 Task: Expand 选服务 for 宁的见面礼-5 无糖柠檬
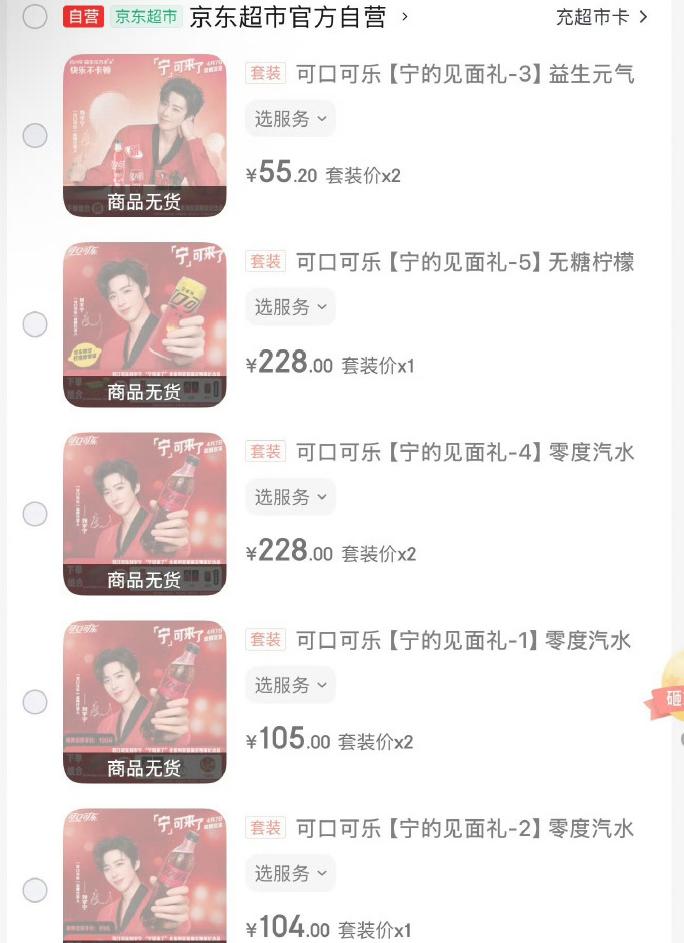click(290, 307)
